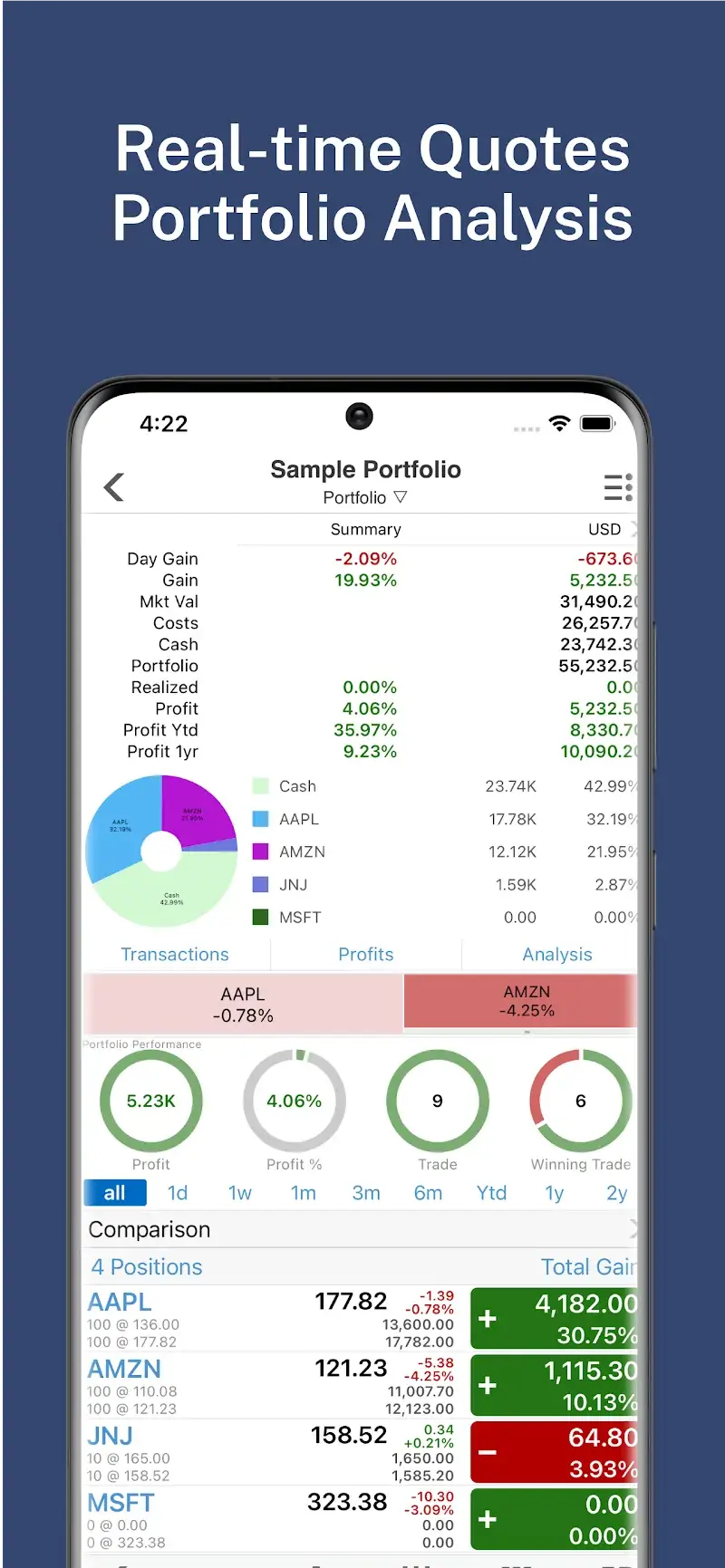Expand the Summary section chevron
The image size is (725, 1568).
pyautogui.click(x=634, y=529)
